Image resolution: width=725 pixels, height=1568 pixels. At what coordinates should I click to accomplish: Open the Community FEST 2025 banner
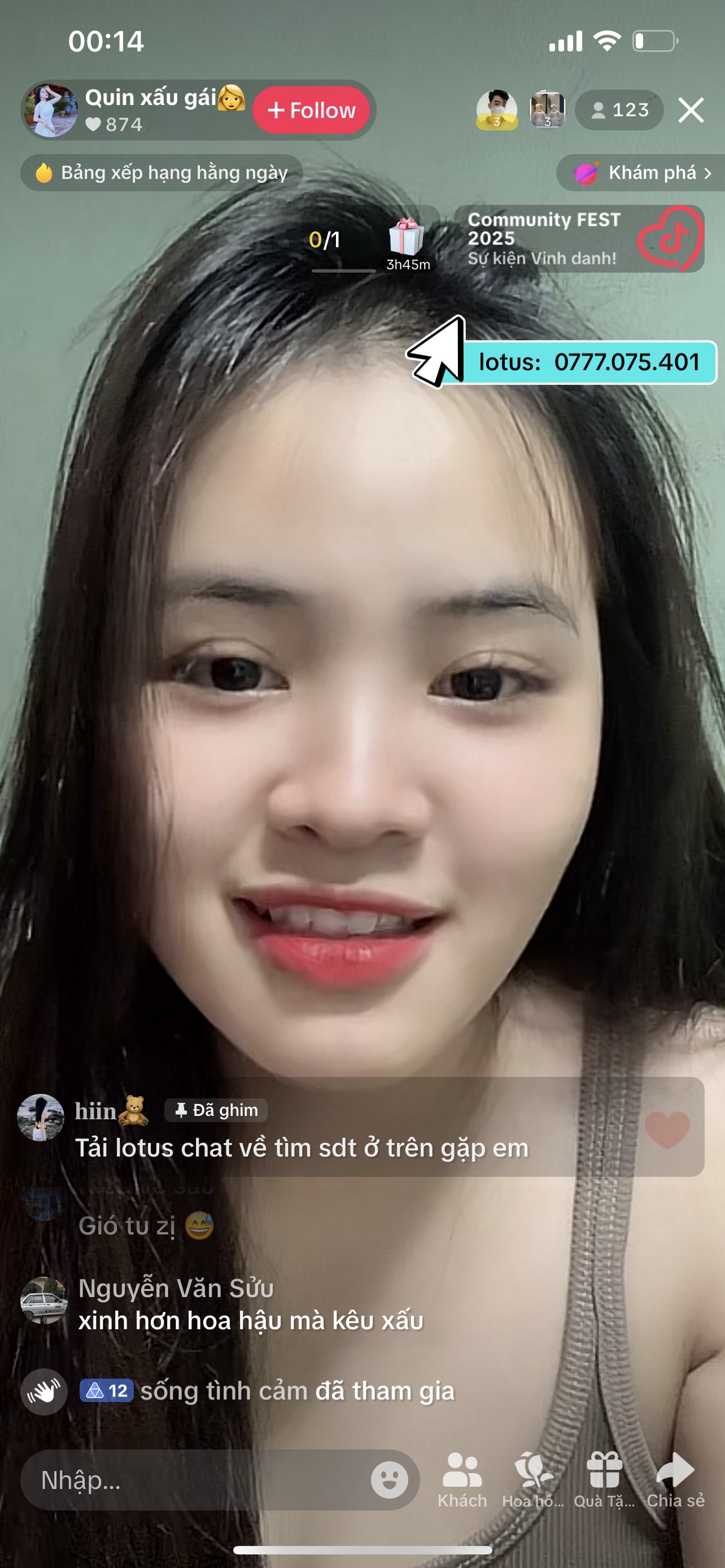(579, 239)
